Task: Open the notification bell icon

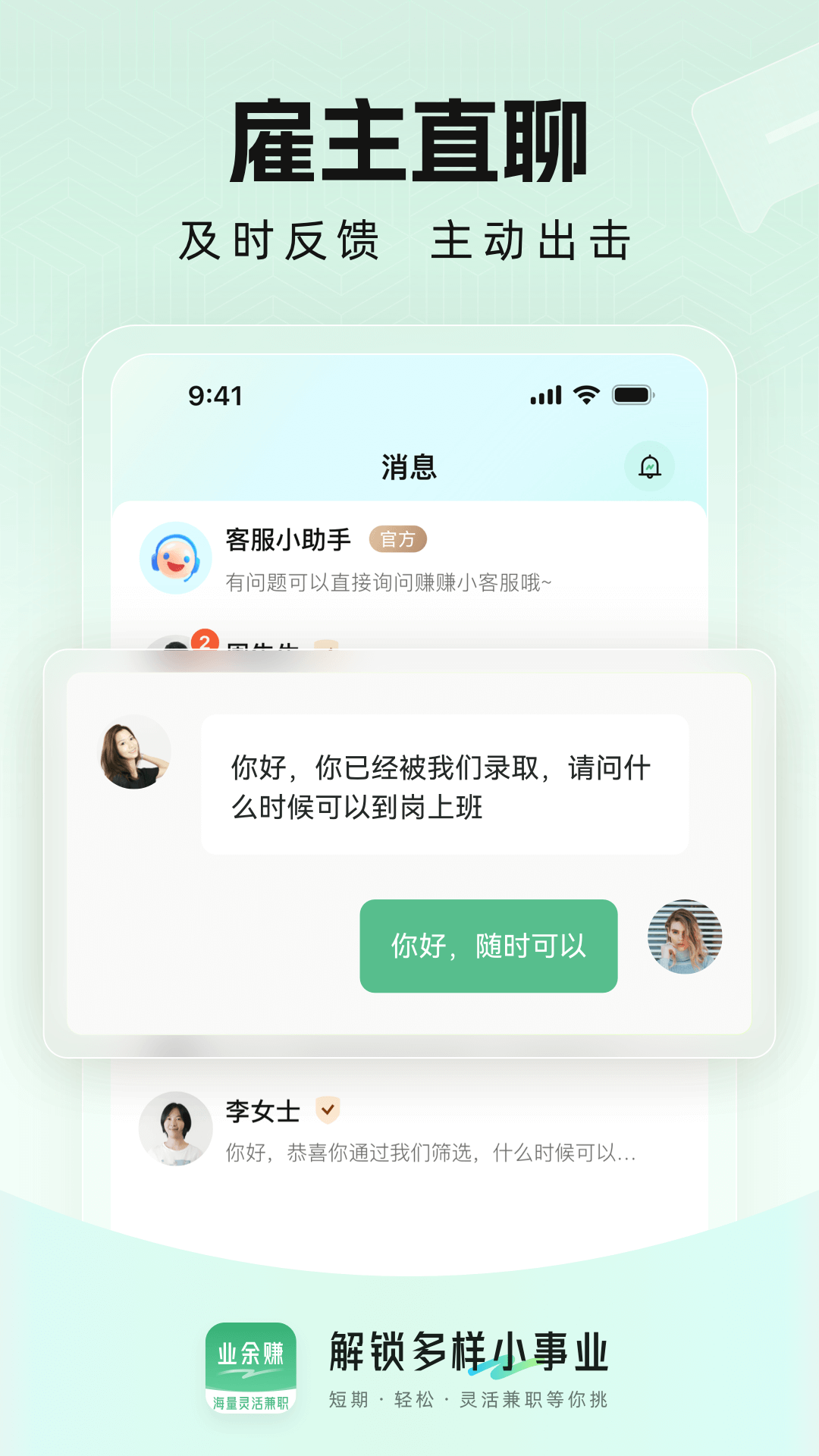Action: point(651,467)
